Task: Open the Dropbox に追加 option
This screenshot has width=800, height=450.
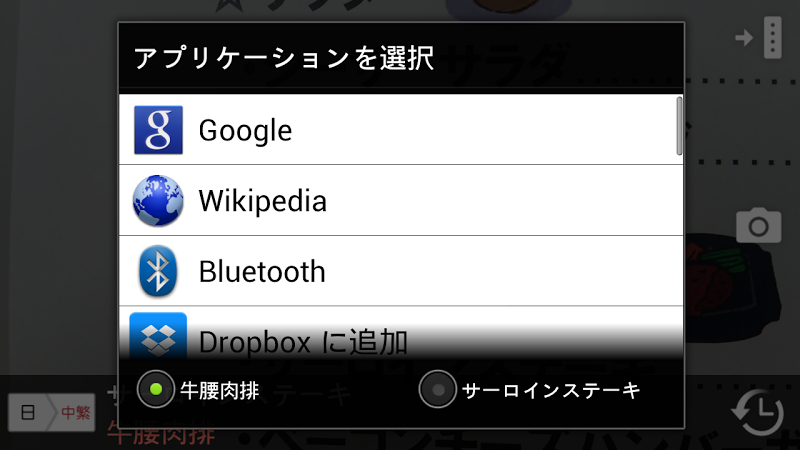Action: pos(400,338)
